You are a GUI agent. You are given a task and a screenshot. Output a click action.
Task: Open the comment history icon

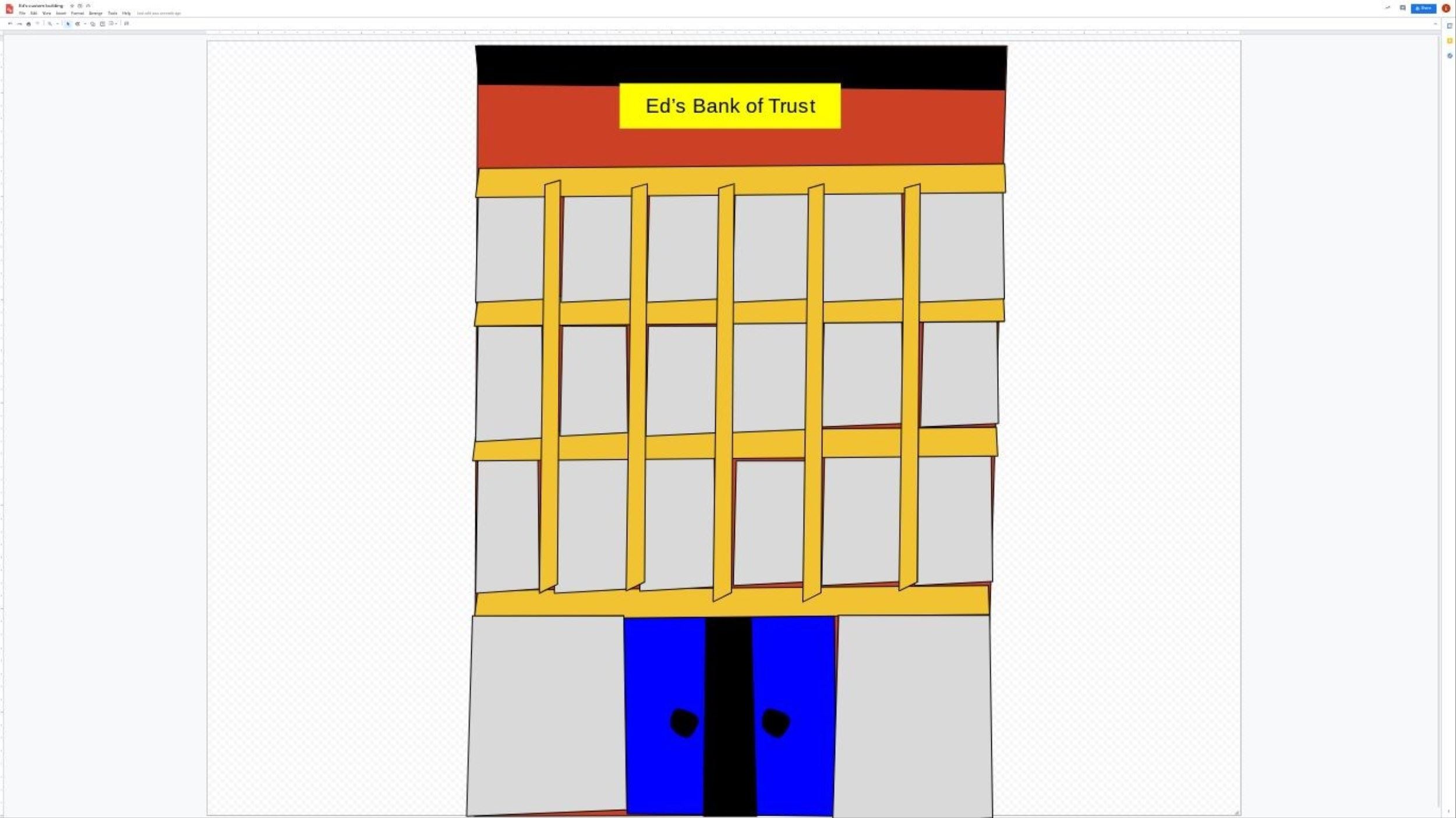point(1402,8)
